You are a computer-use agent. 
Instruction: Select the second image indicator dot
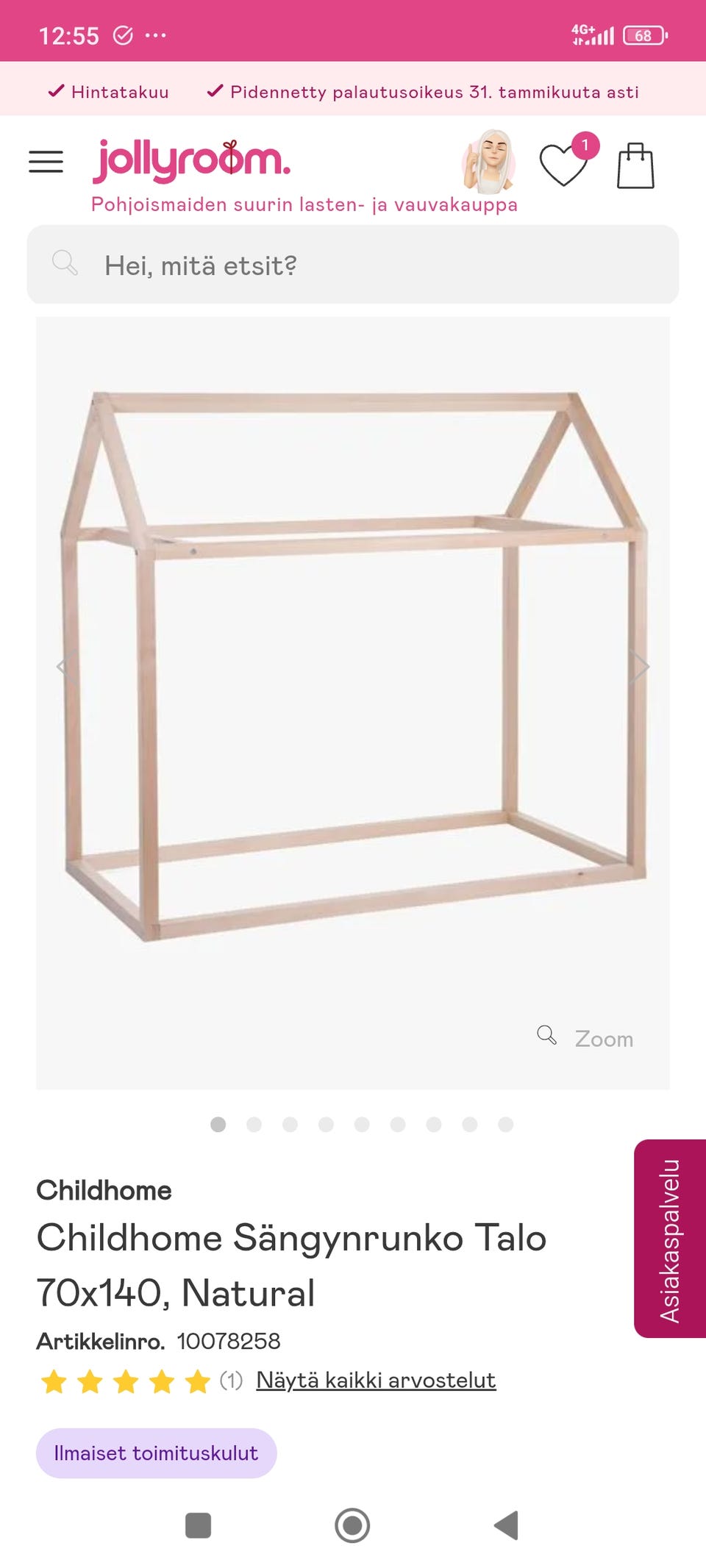[254, 1124]
